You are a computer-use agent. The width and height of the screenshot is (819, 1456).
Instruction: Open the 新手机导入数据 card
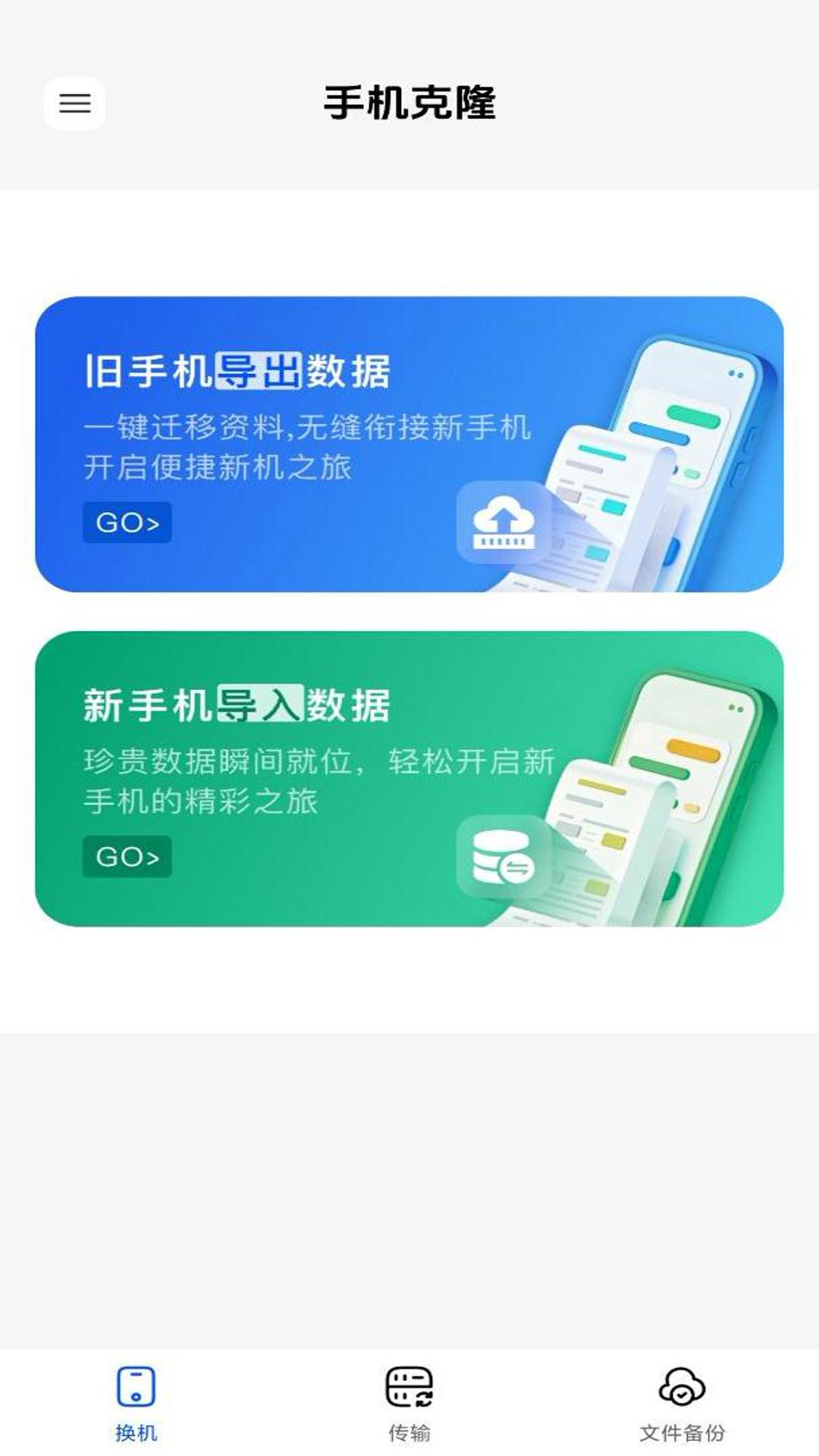(x=409, y=778)
